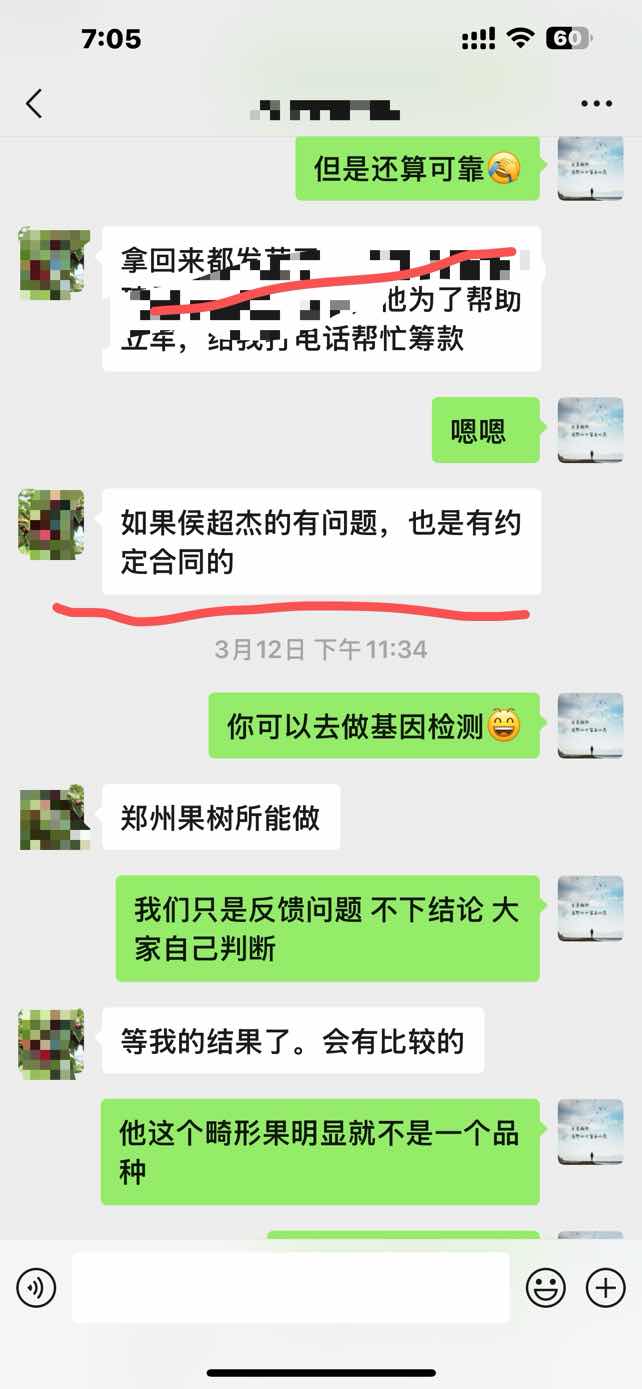Screen dimensions: 642x1389
Task: Open avatar of sender next to 郑州果树所能做
Action: click(x=54, y=817)
